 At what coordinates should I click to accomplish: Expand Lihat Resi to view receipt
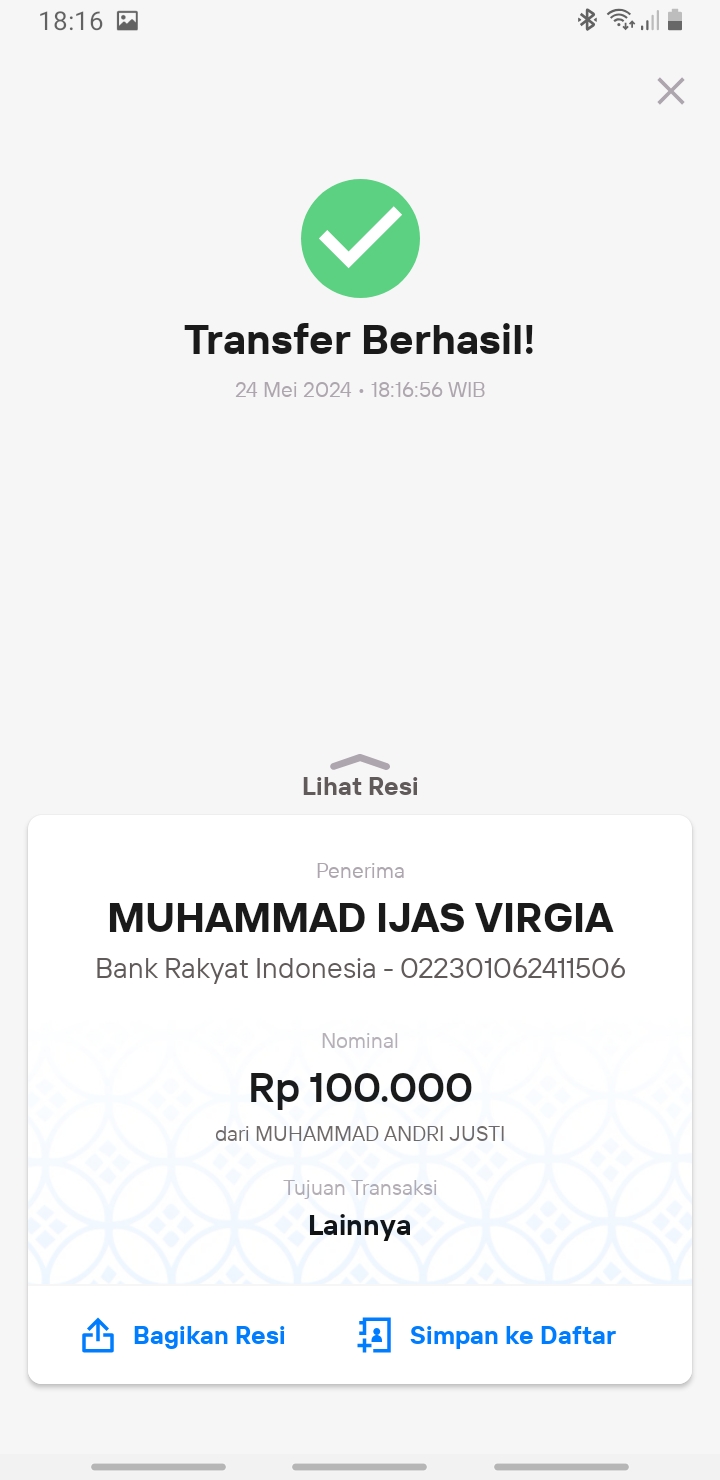(360, 776)
